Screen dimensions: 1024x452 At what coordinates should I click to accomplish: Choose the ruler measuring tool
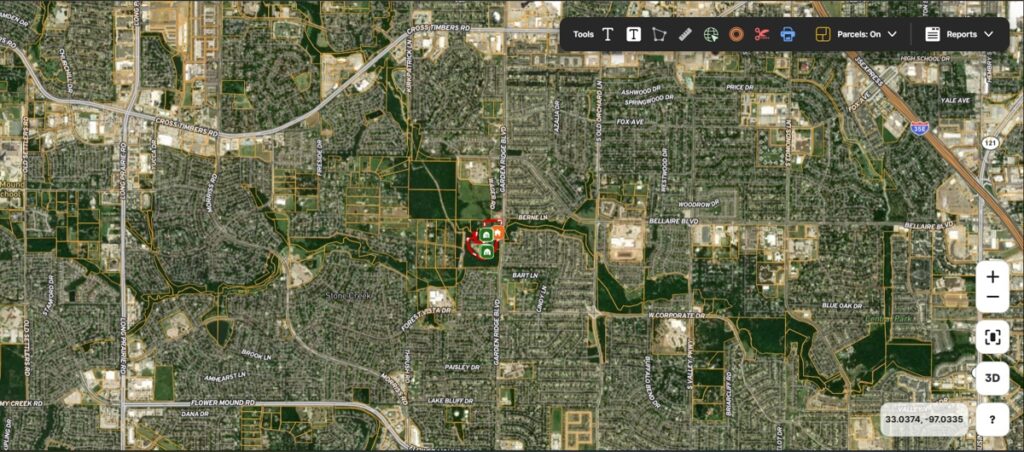(685, 34)
